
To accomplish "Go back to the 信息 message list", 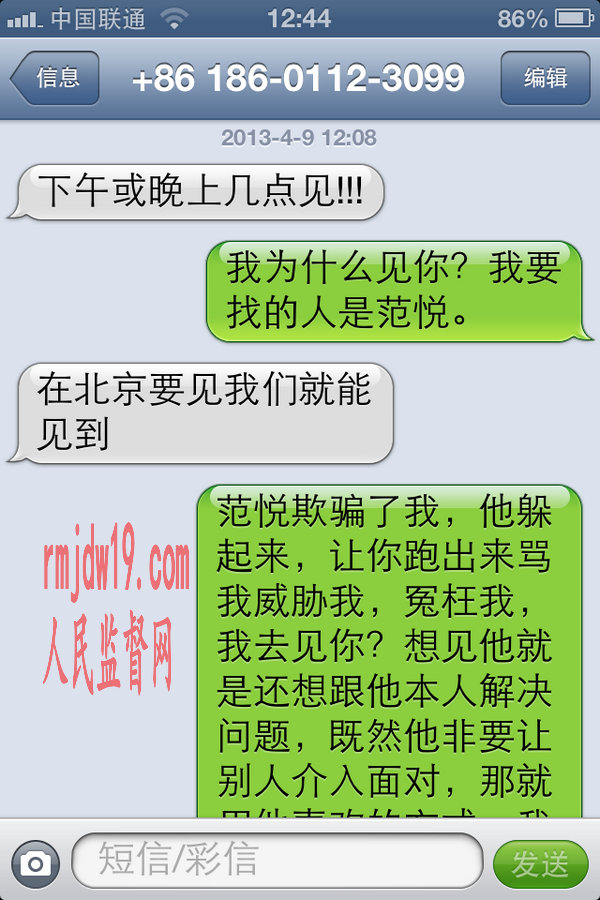I will (56, 78).
